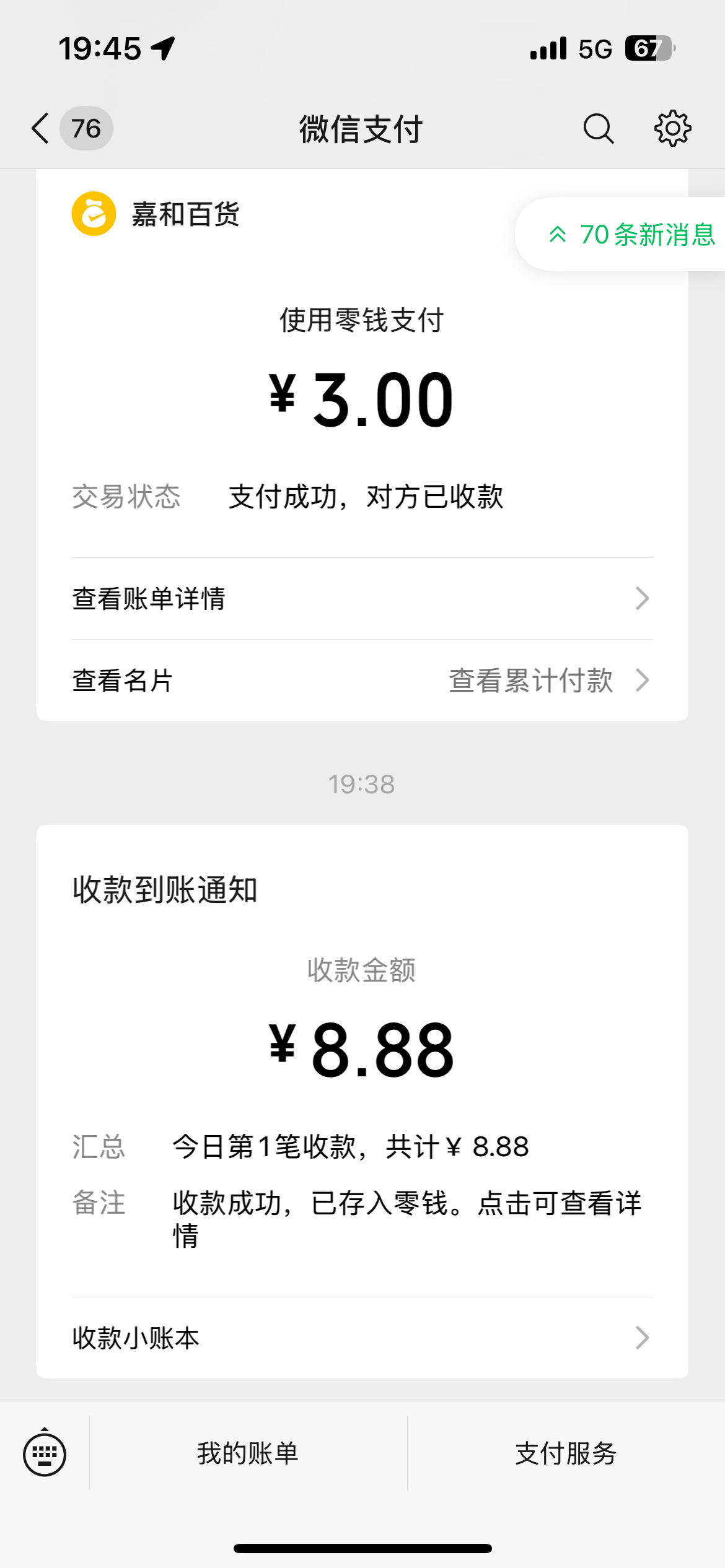Viewport: 725px width, 1568px height.
Task: Open the 支付服务 menu
Action: tap(566, 1453)
